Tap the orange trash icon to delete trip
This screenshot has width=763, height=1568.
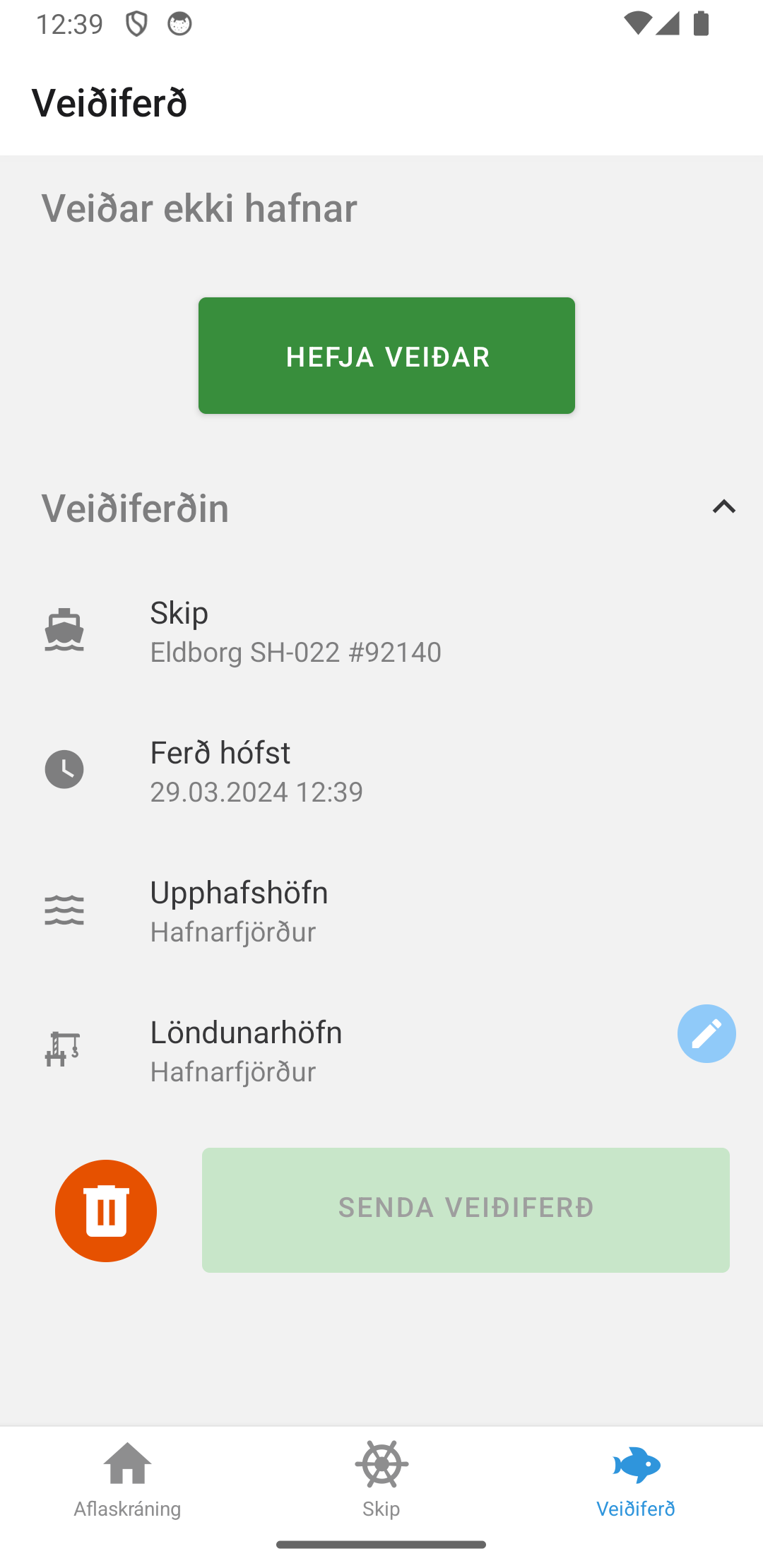pyautogui.click(x=106, y=1210)
